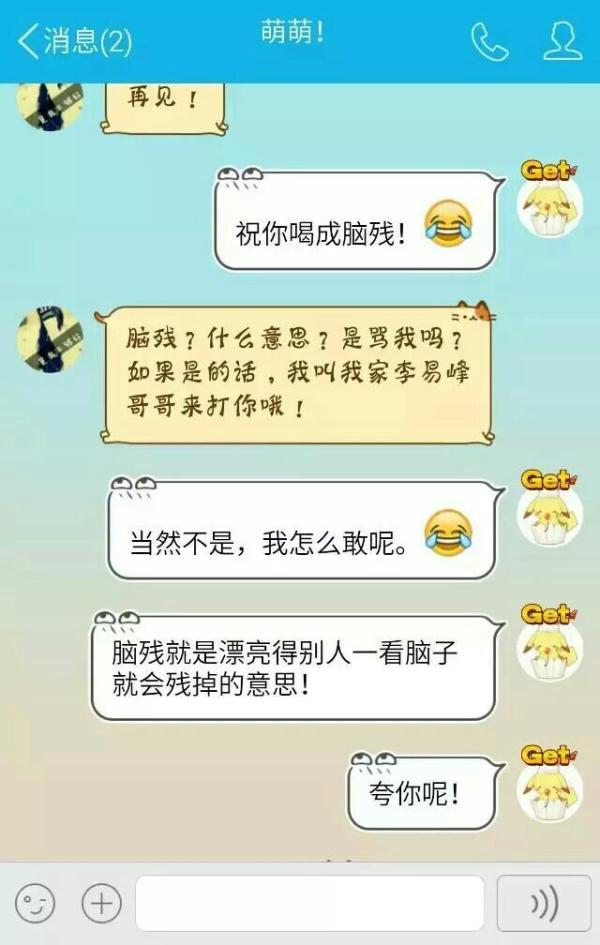600x945 pixels.
Task: Start a voice call with 萌萌
Action: [489, 41]
